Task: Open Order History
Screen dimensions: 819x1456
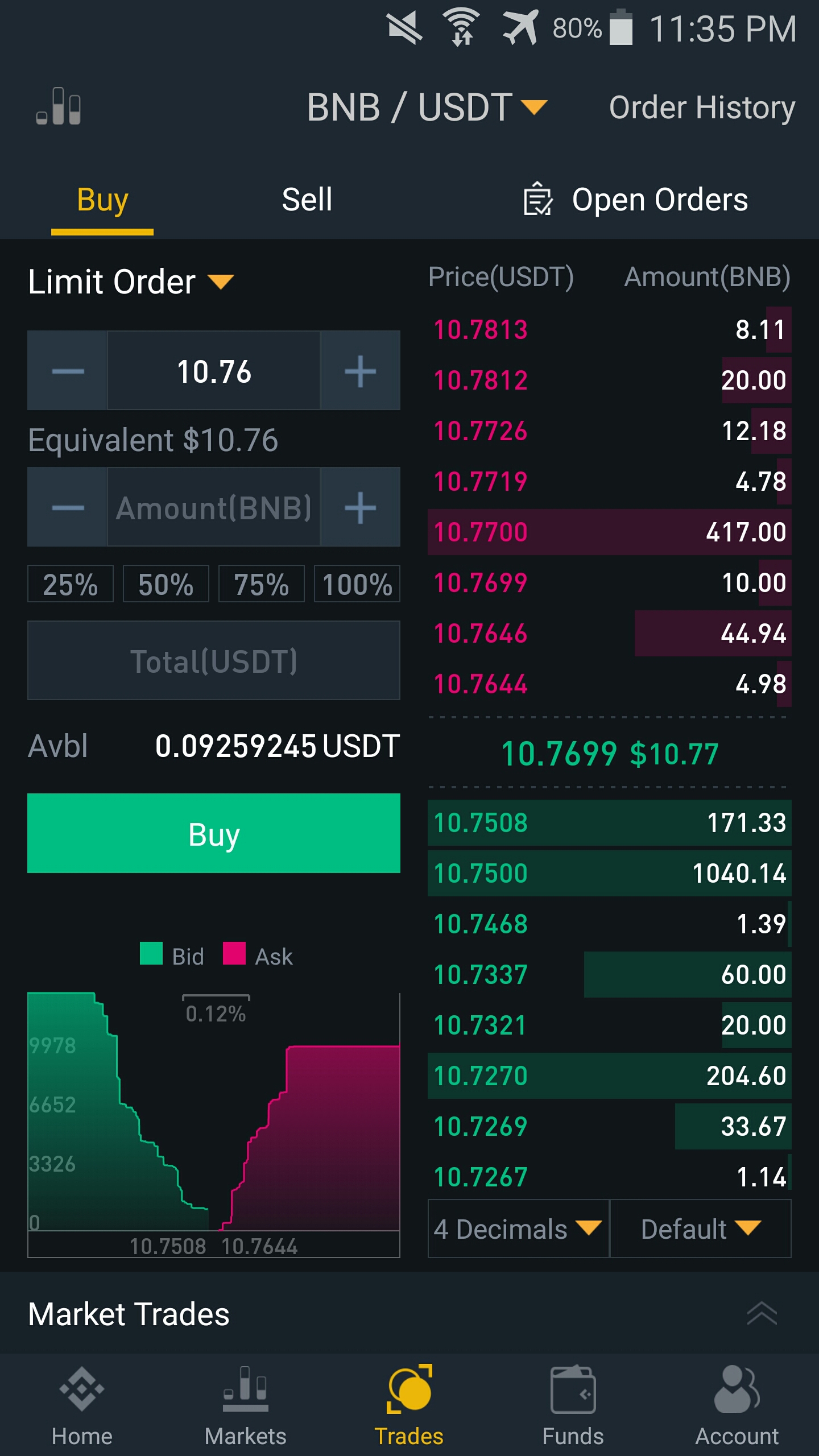Action: coord(701,107)
